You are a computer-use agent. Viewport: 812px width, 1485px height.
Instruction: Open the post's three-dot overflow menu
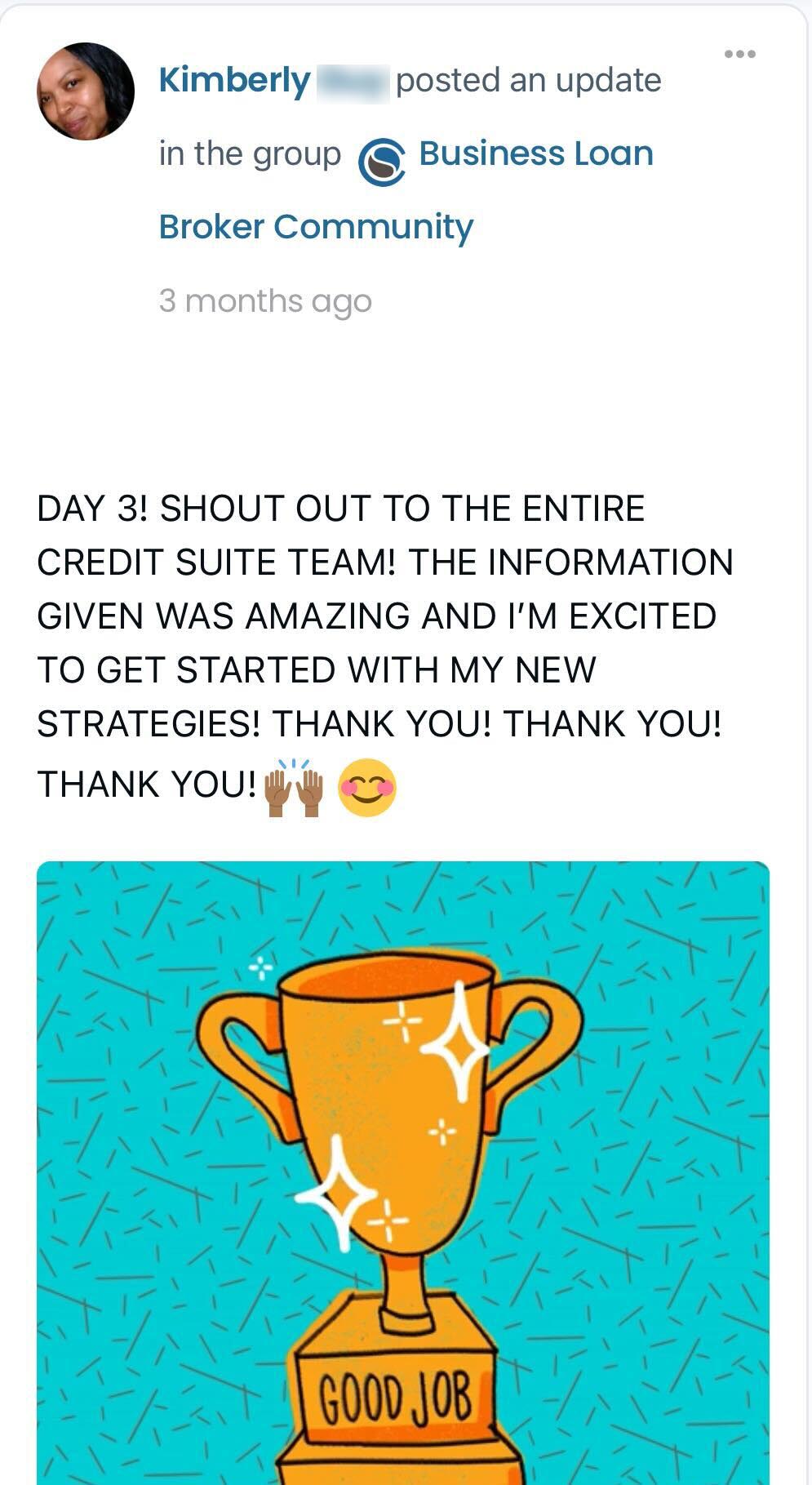tap(739, 54)
